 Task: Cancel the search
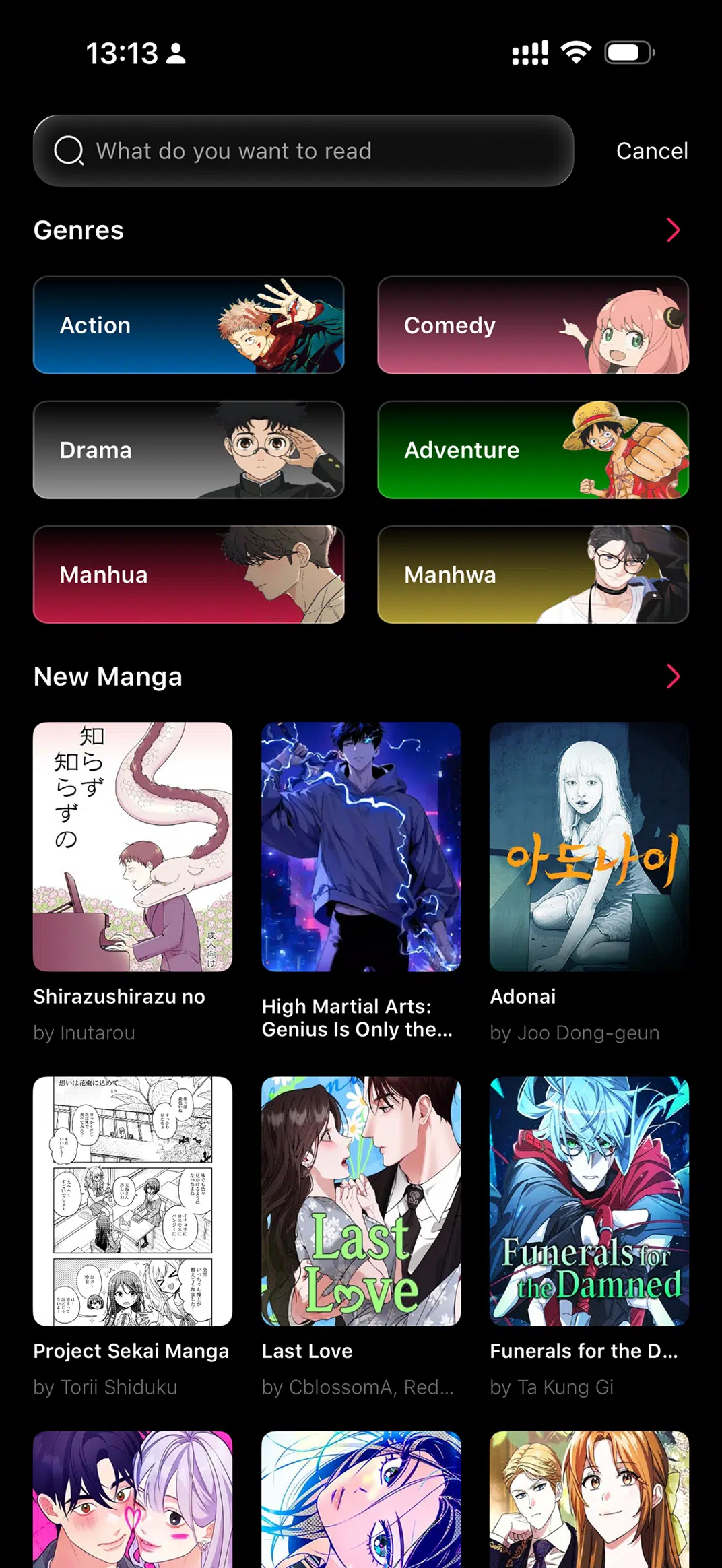[x=651, y=151]
